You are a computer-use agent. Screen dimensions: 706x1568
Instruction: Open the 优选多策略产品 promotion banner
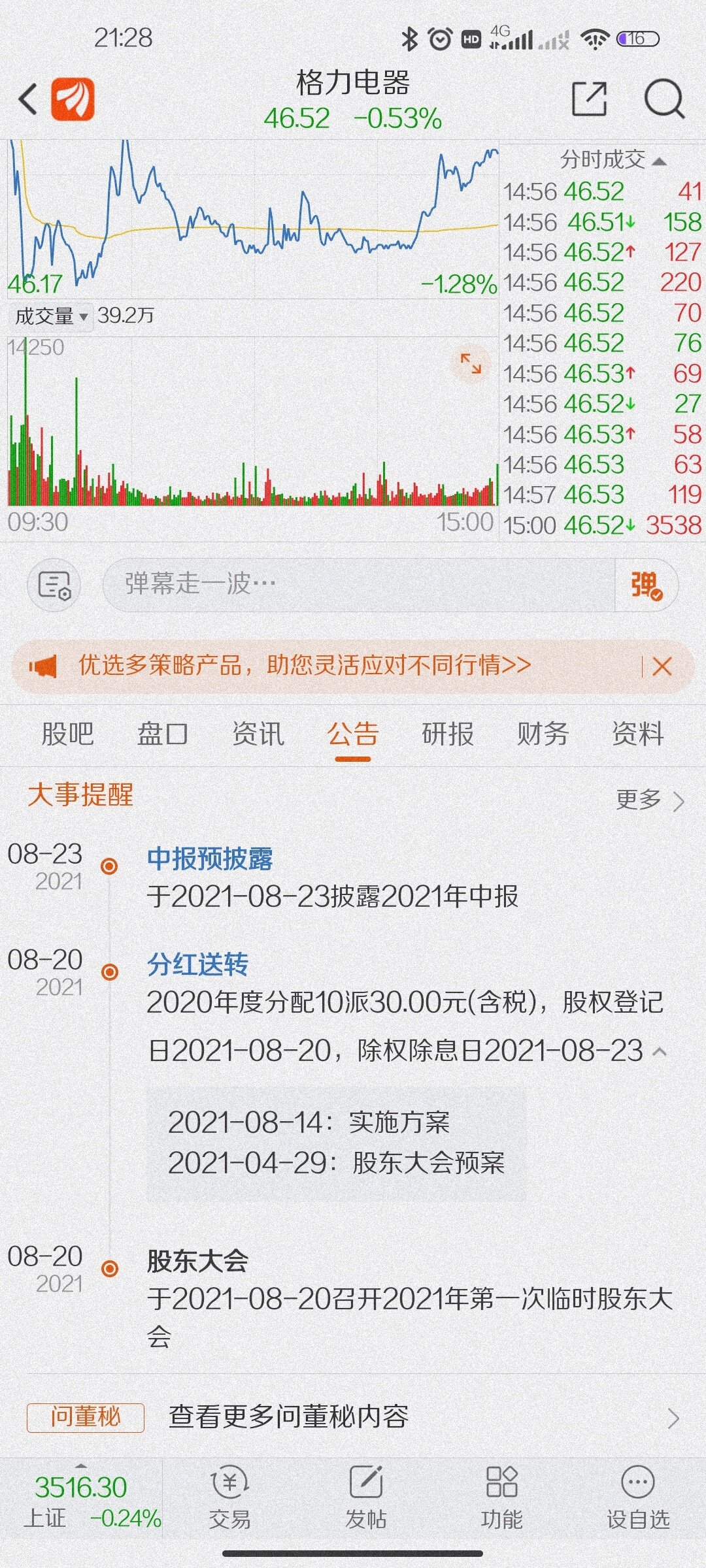305,666
